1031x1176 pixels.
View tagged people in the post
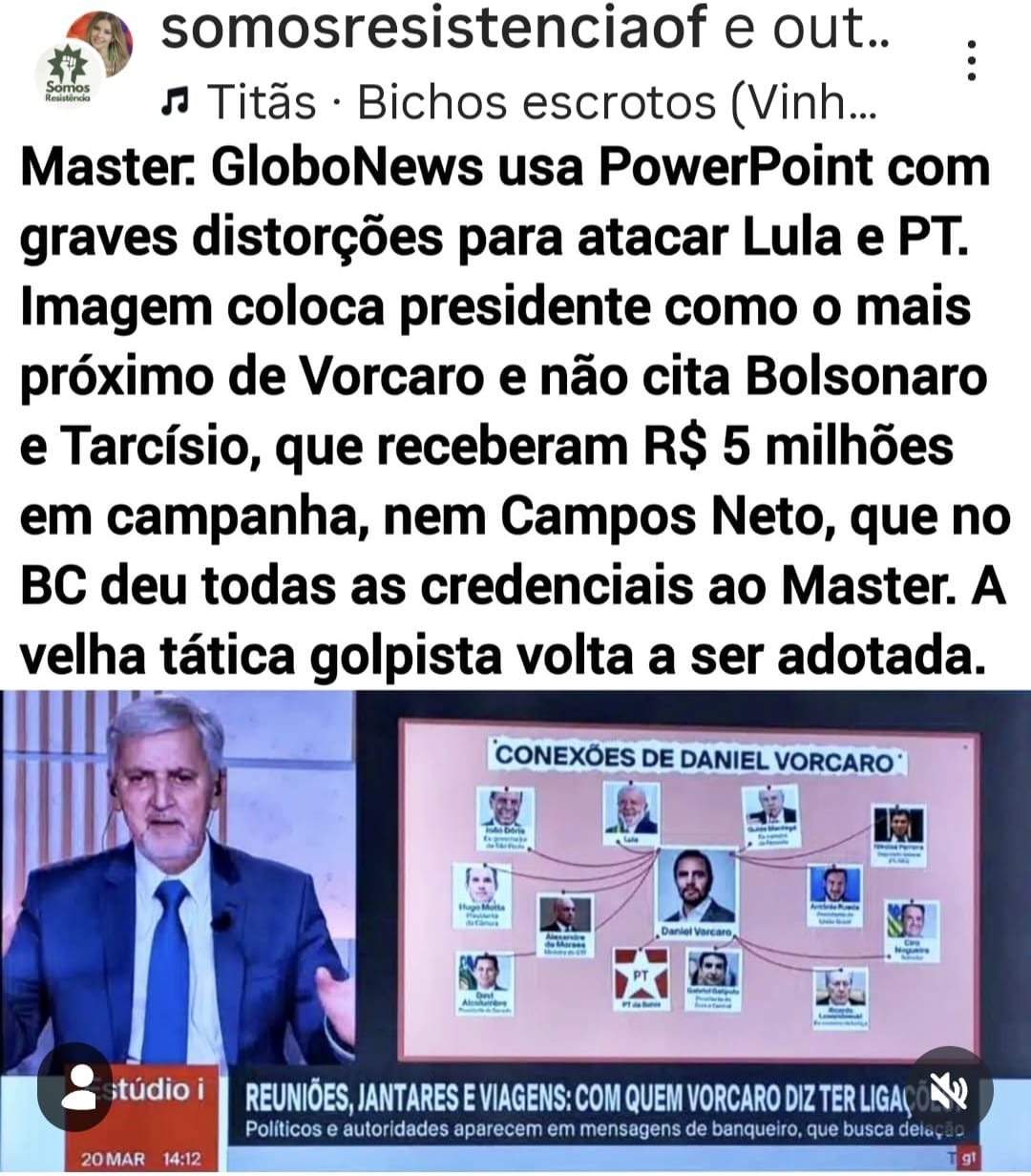pyautogui.click(x=76, y=1087)
